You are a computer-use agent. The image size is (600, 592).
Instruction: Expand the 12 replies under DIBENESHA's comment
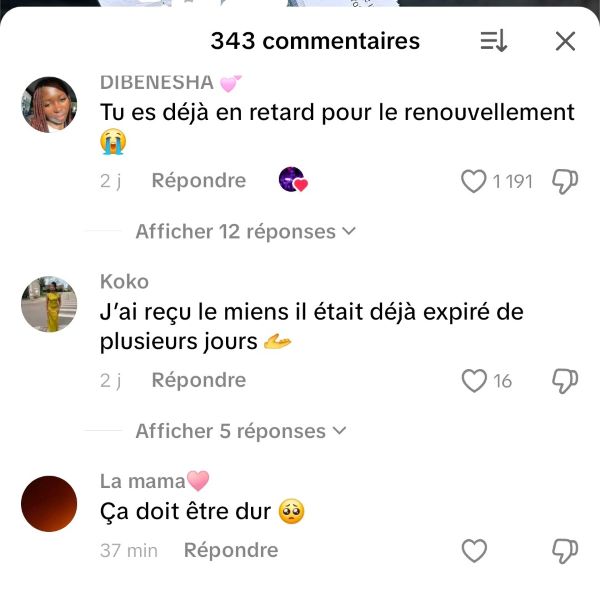245,231
